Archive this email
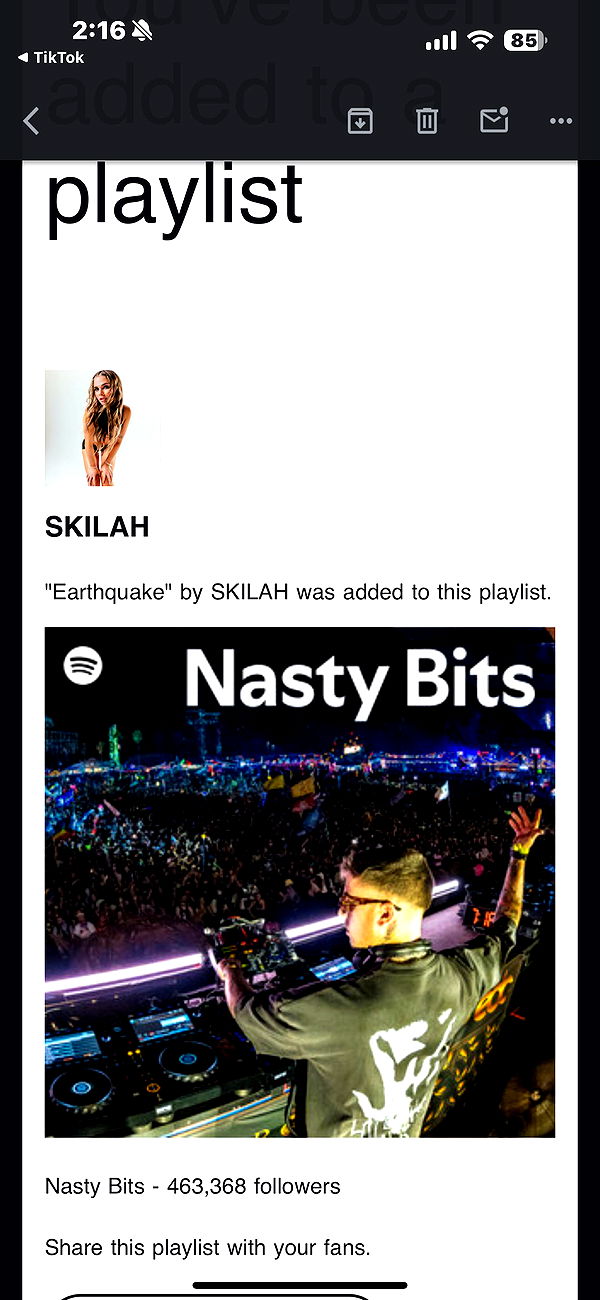 click(x=360, y=121)
